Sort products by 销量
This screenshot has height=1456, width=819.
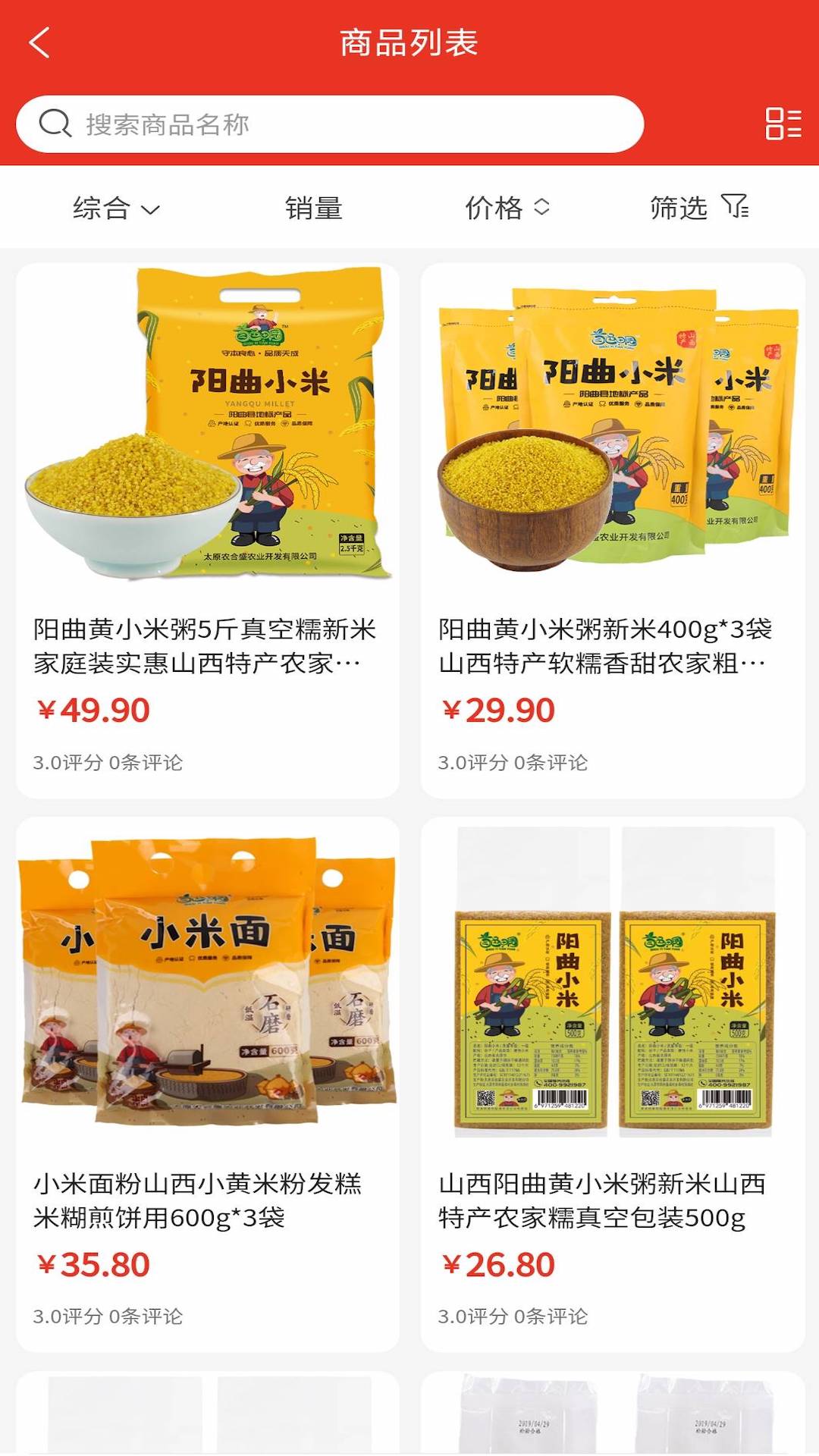(x=314, y=208)
